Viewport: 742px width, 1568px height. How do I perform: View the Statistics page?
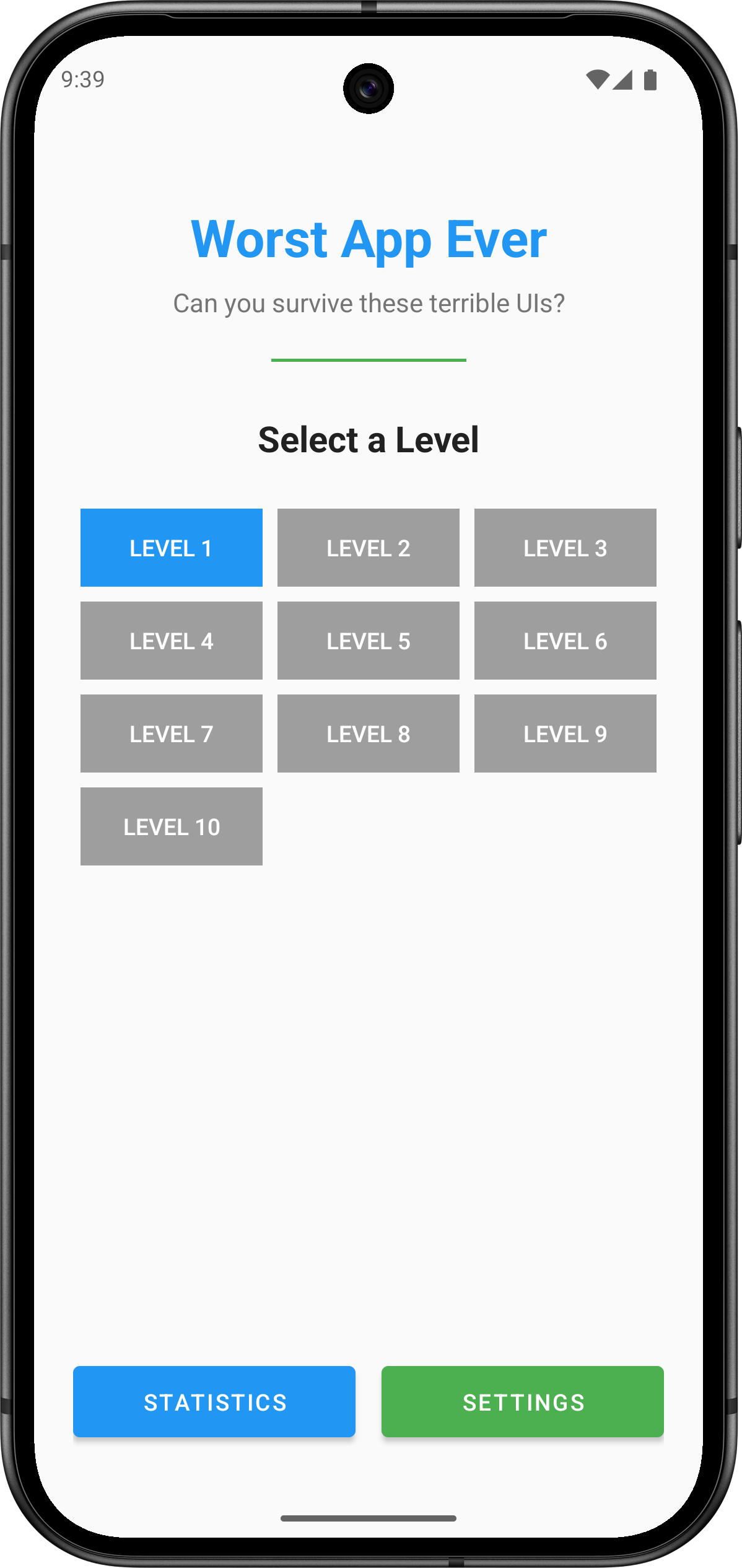[214, 1401]
